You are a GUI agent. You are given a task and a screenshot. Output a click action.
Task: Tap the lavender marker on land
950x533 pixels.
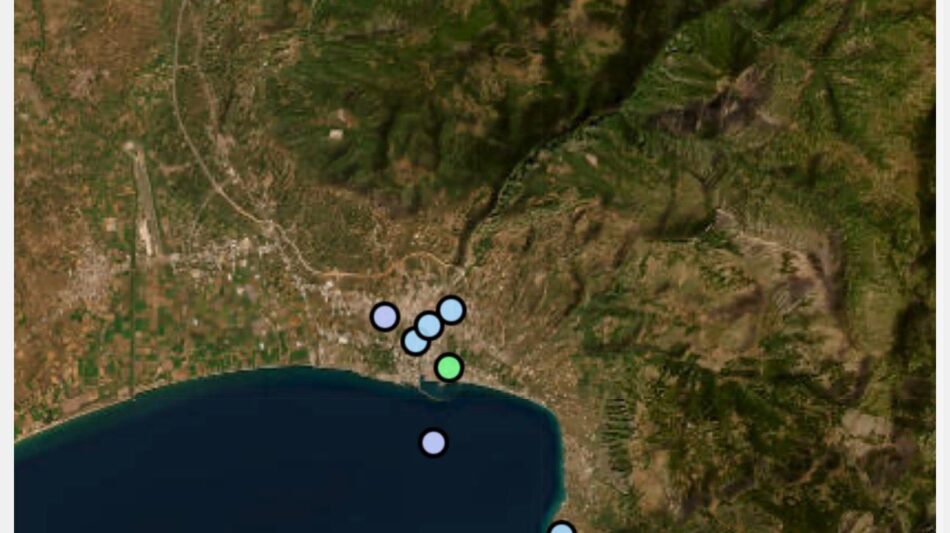pos(384,317)
